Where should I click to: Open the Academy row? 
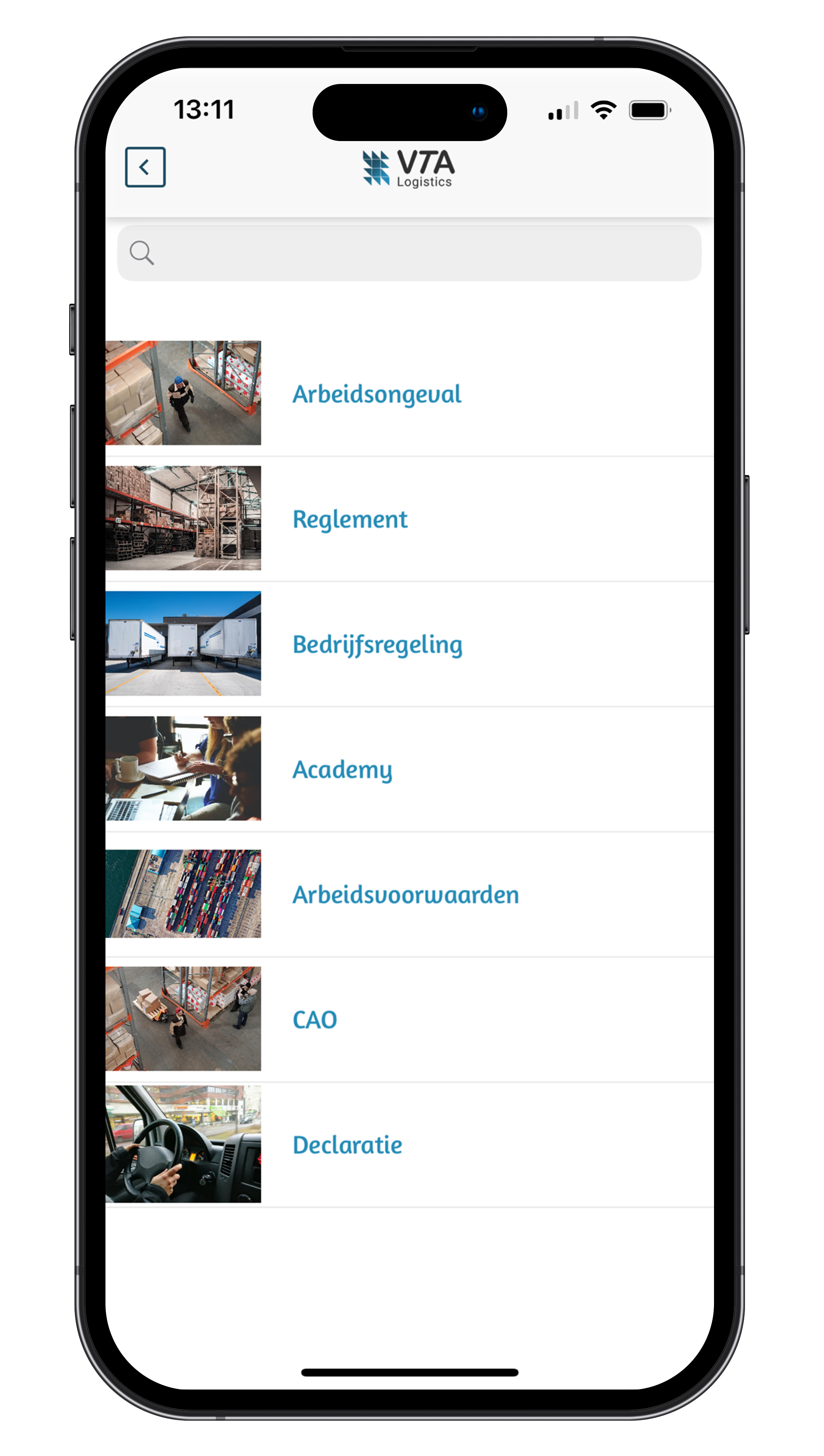coord(342,769)
